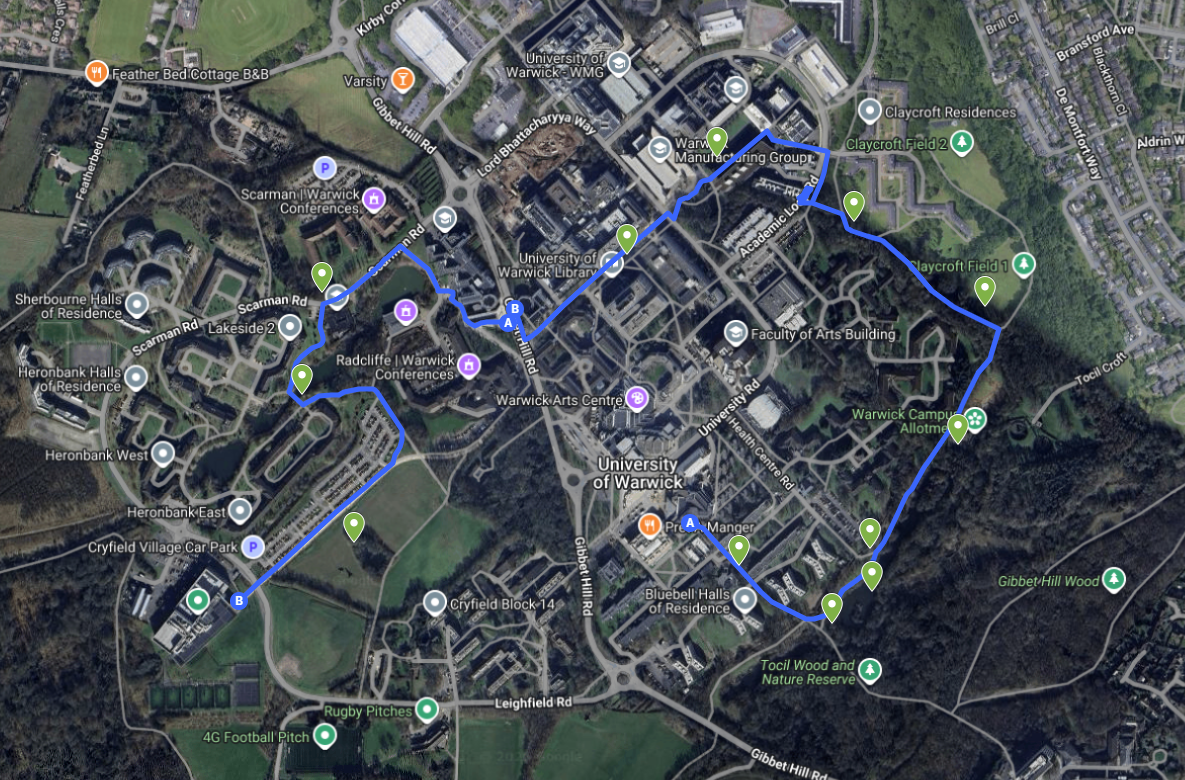Viewport: 1185px width, 780px height.
Task: Open Cryfield Village Car Park marker
Action: pos(254,547)
